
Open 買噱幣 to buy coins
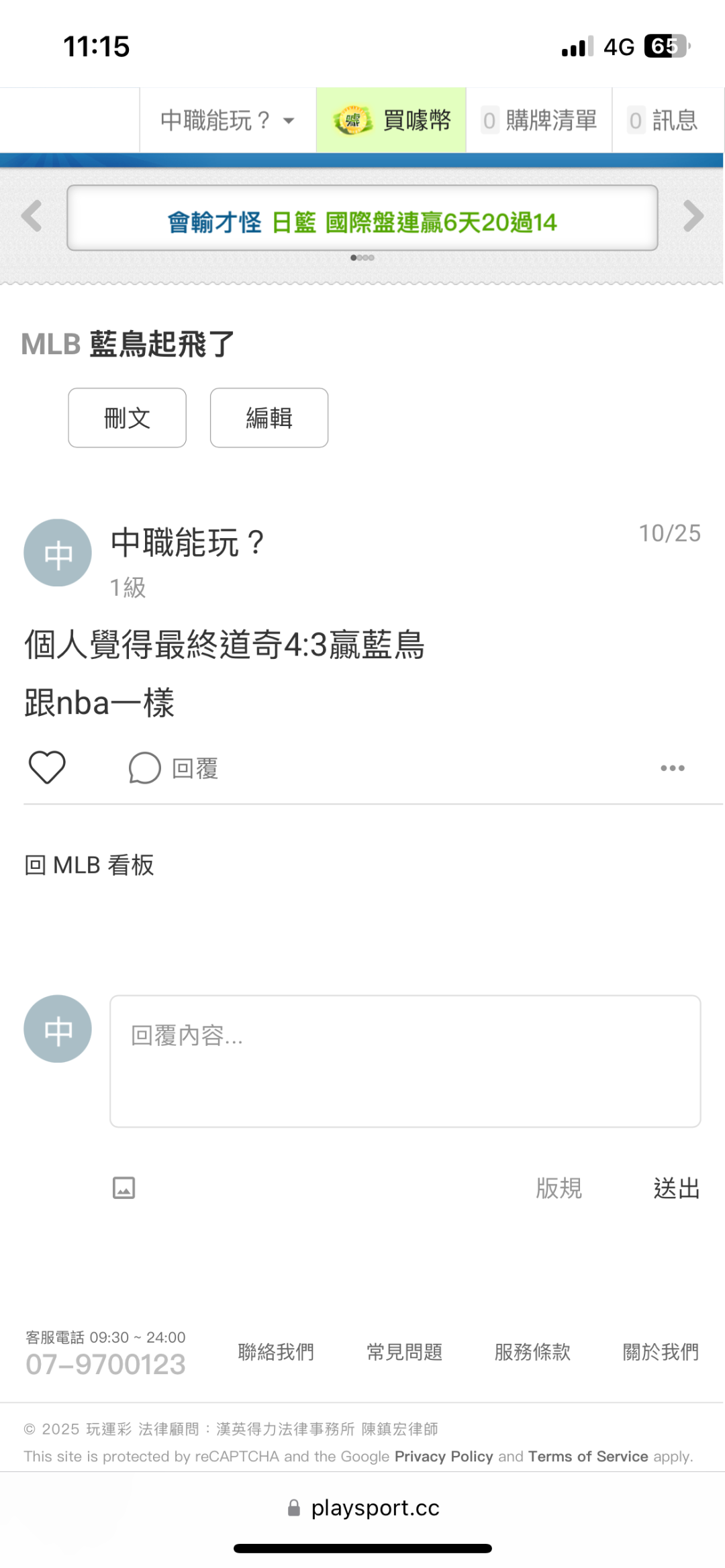(x=391, y=121)
